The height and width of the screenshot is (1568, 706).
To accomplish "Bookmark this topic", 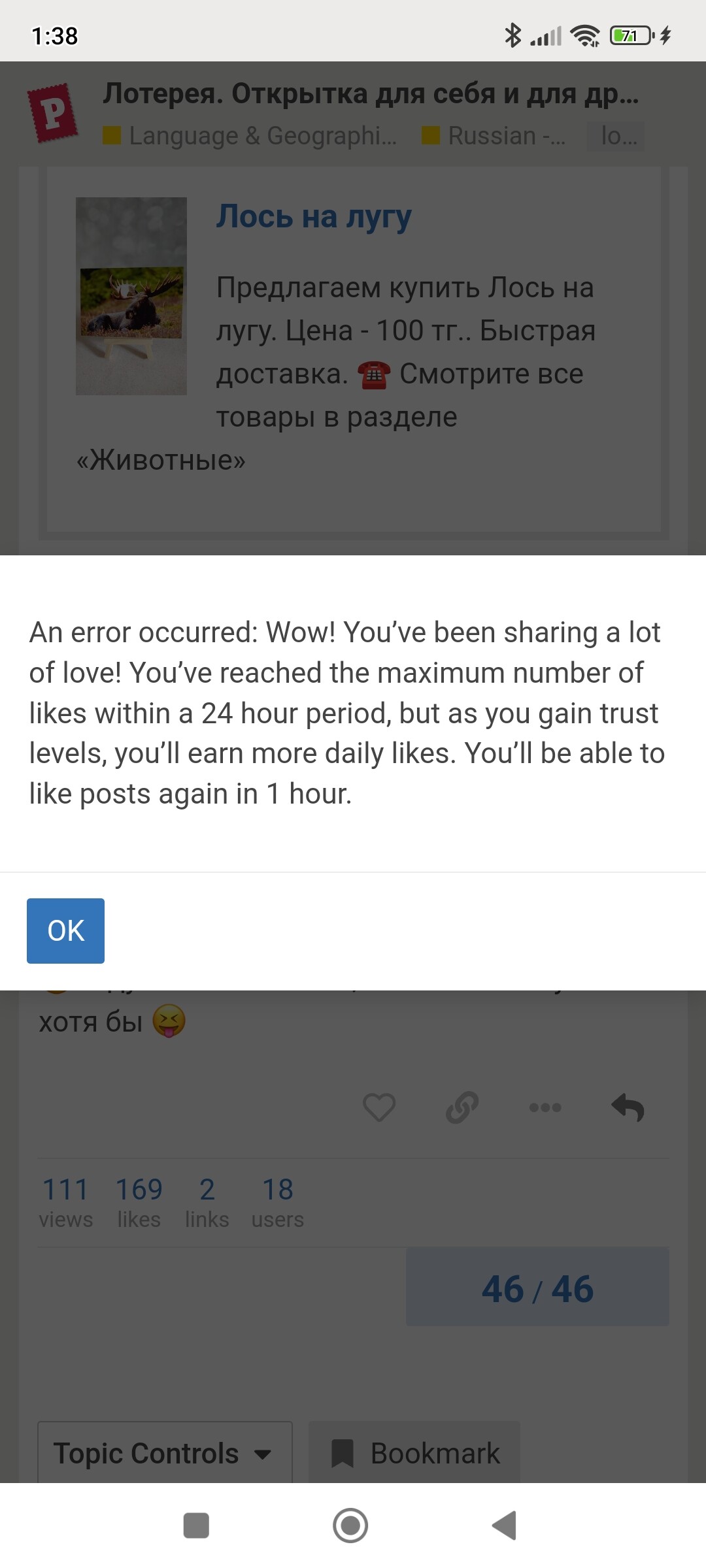I will click(x=414, y=1454).
